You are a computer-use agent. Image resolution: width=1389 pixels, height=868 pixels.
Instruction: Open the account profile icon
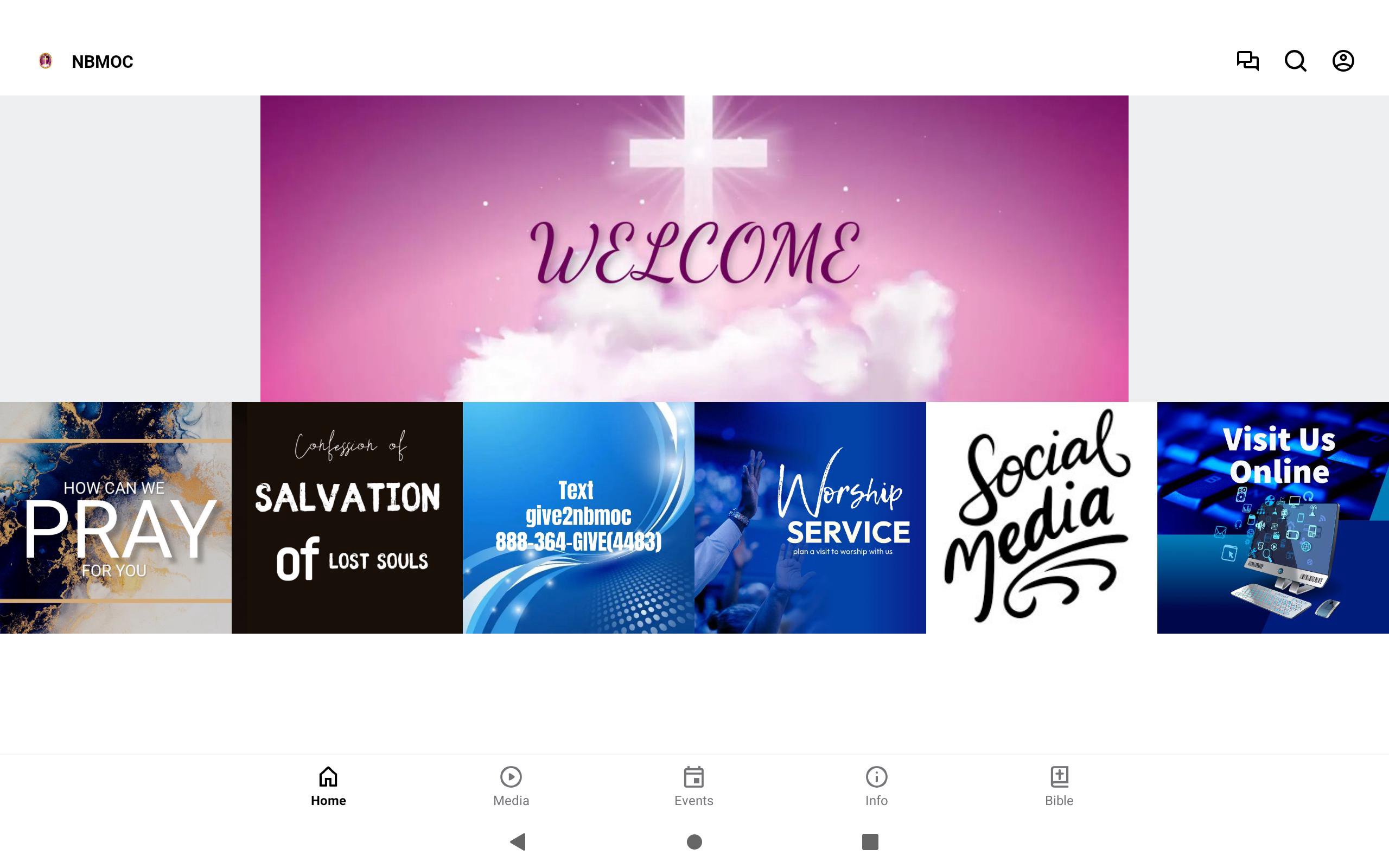pos(1342,61)
